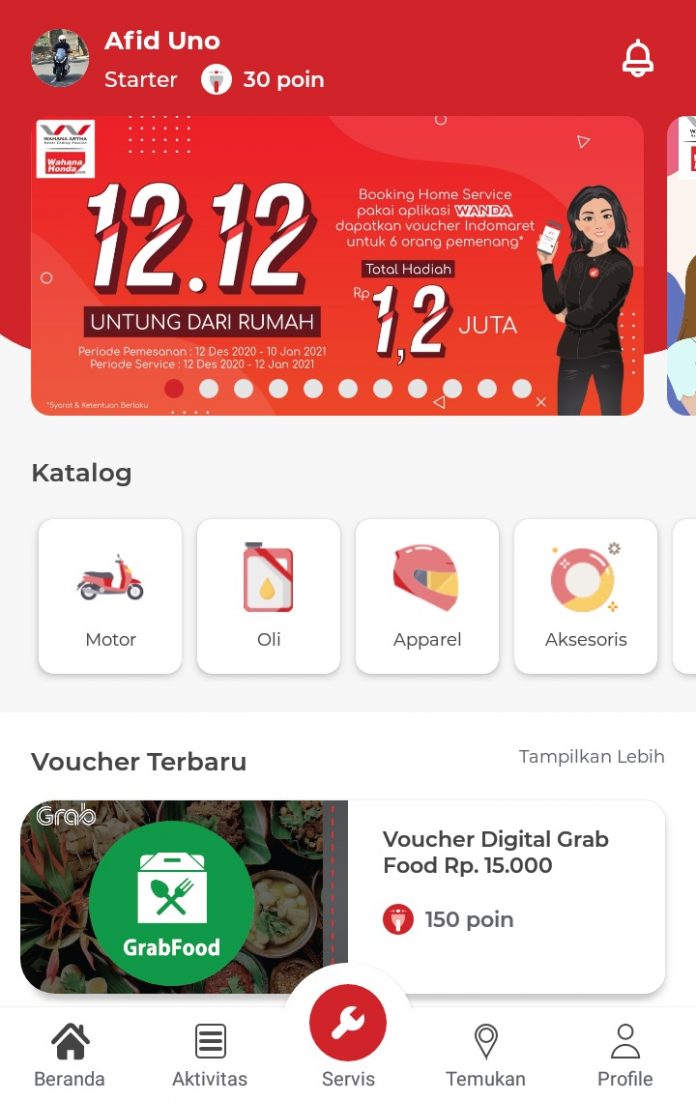Open the Oli catalog category
Viewport: 696px width, 1102px height.
point(268,596)
